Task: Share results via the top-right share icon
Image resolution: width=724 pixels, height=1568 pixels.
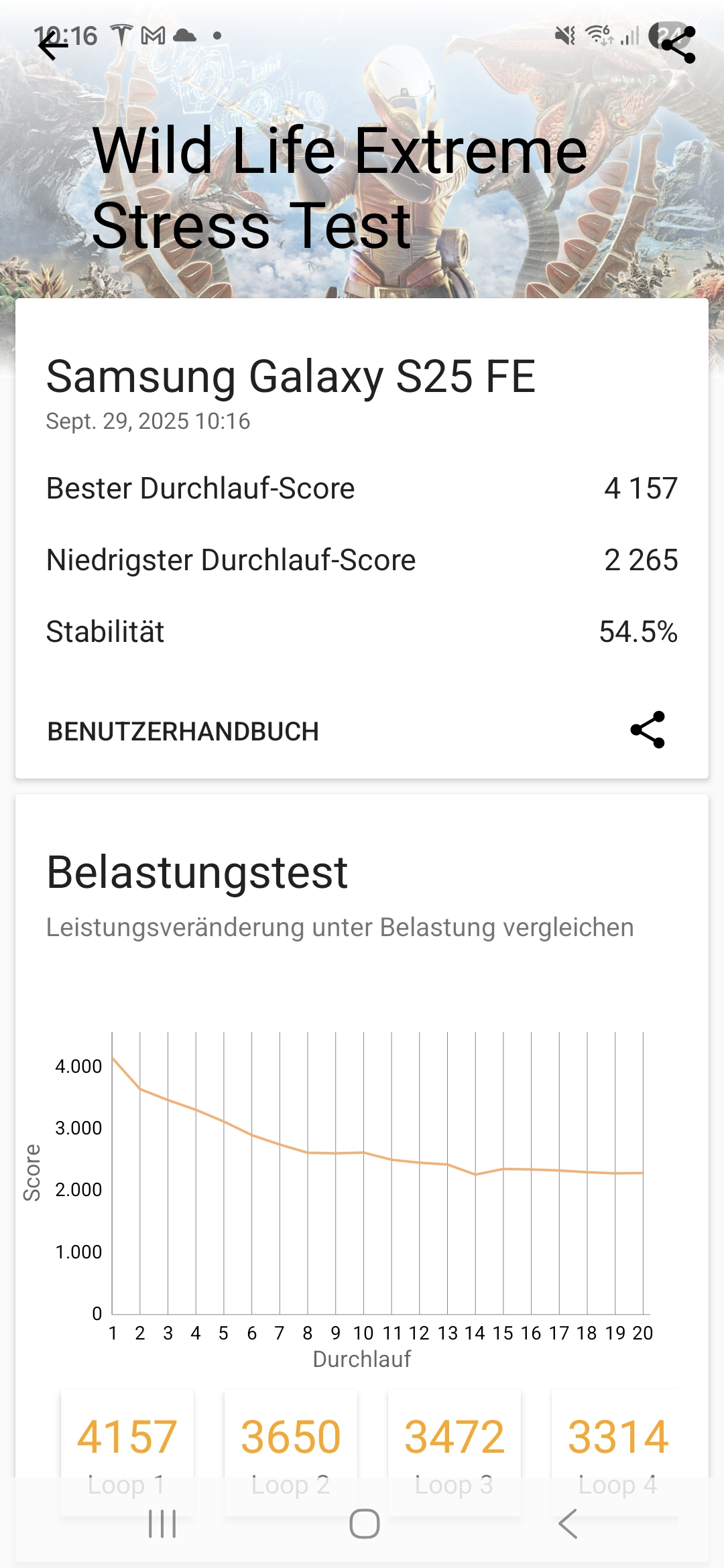Action: tap(678, 45)
